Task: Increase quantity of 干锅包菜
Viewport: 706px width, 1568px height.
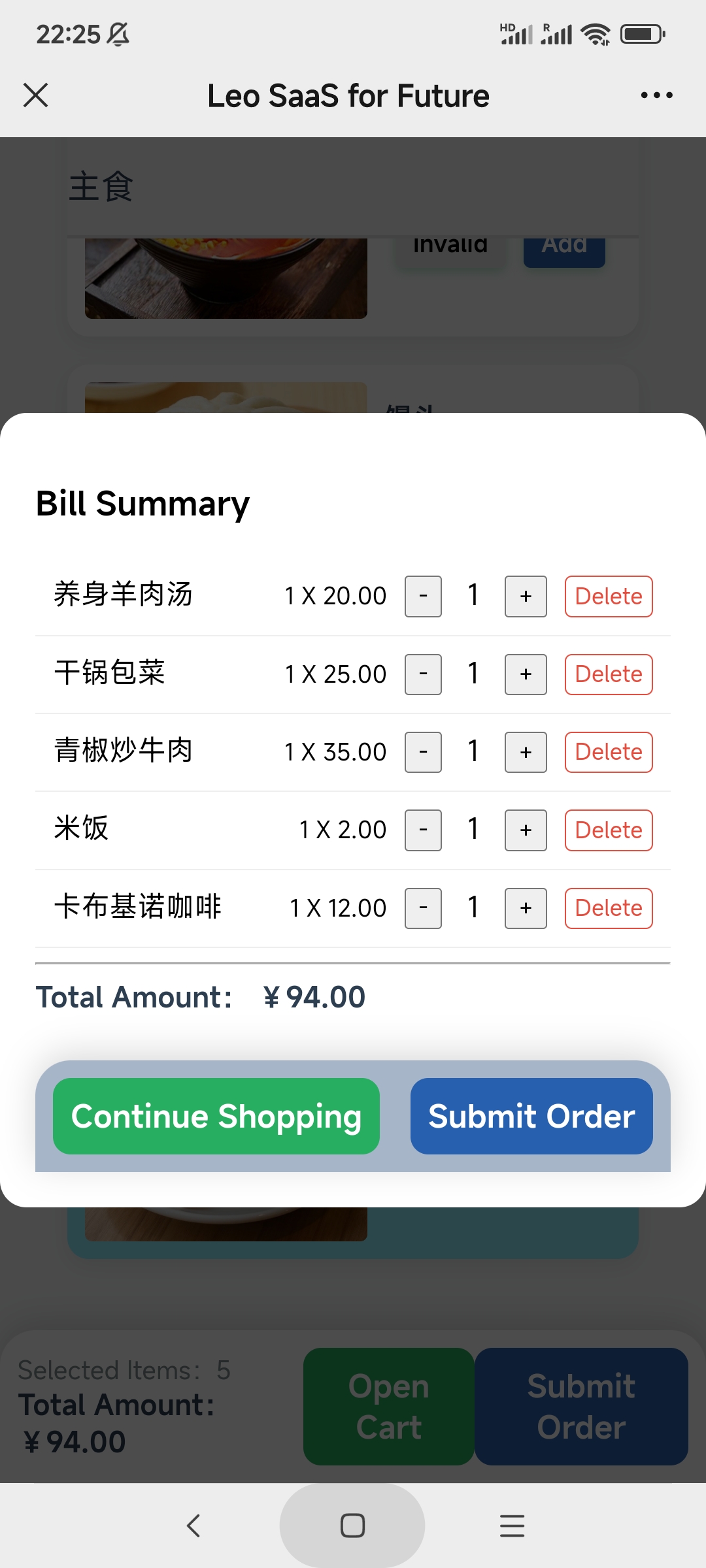Action: click(x=526, y=674)
